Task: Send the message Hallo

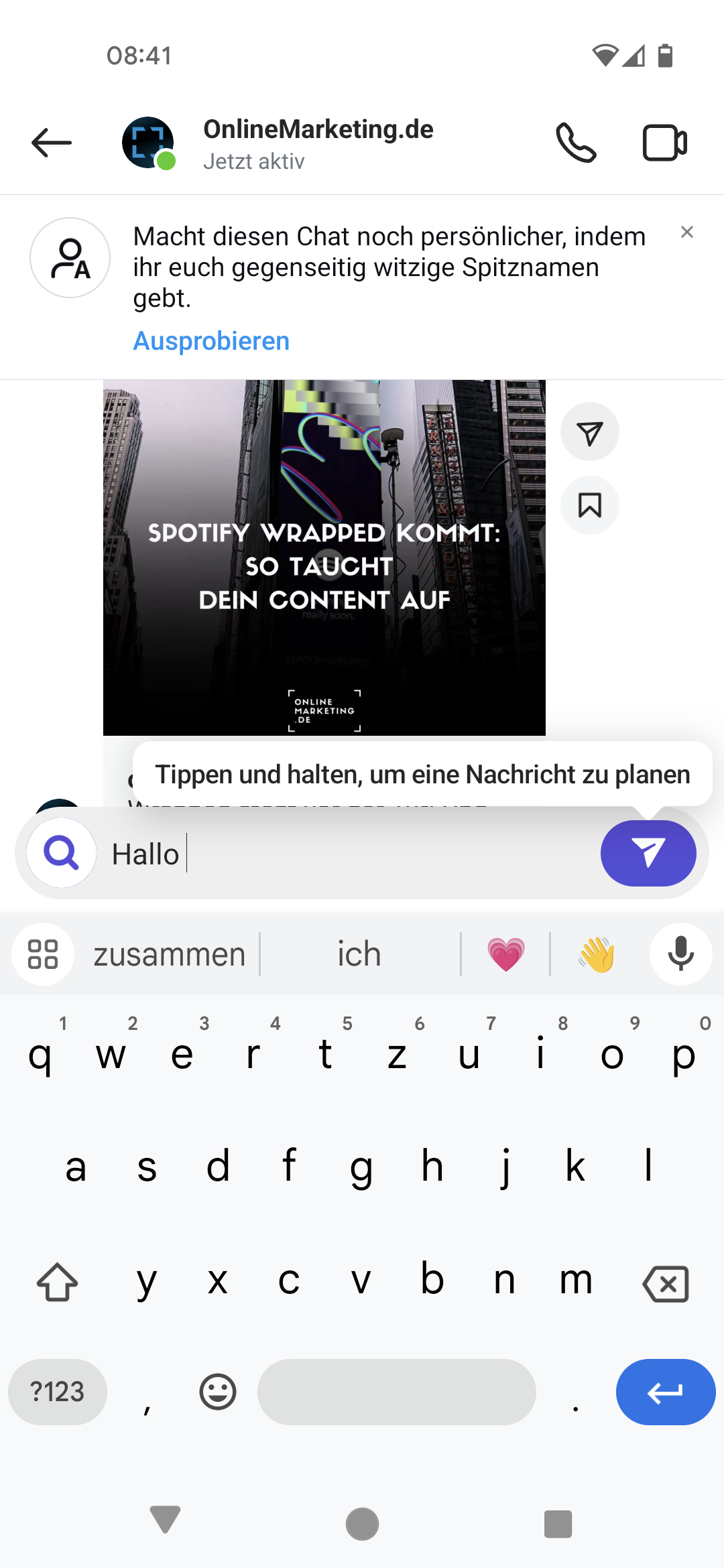Action: pyautogui.click(x=648, y=853)
